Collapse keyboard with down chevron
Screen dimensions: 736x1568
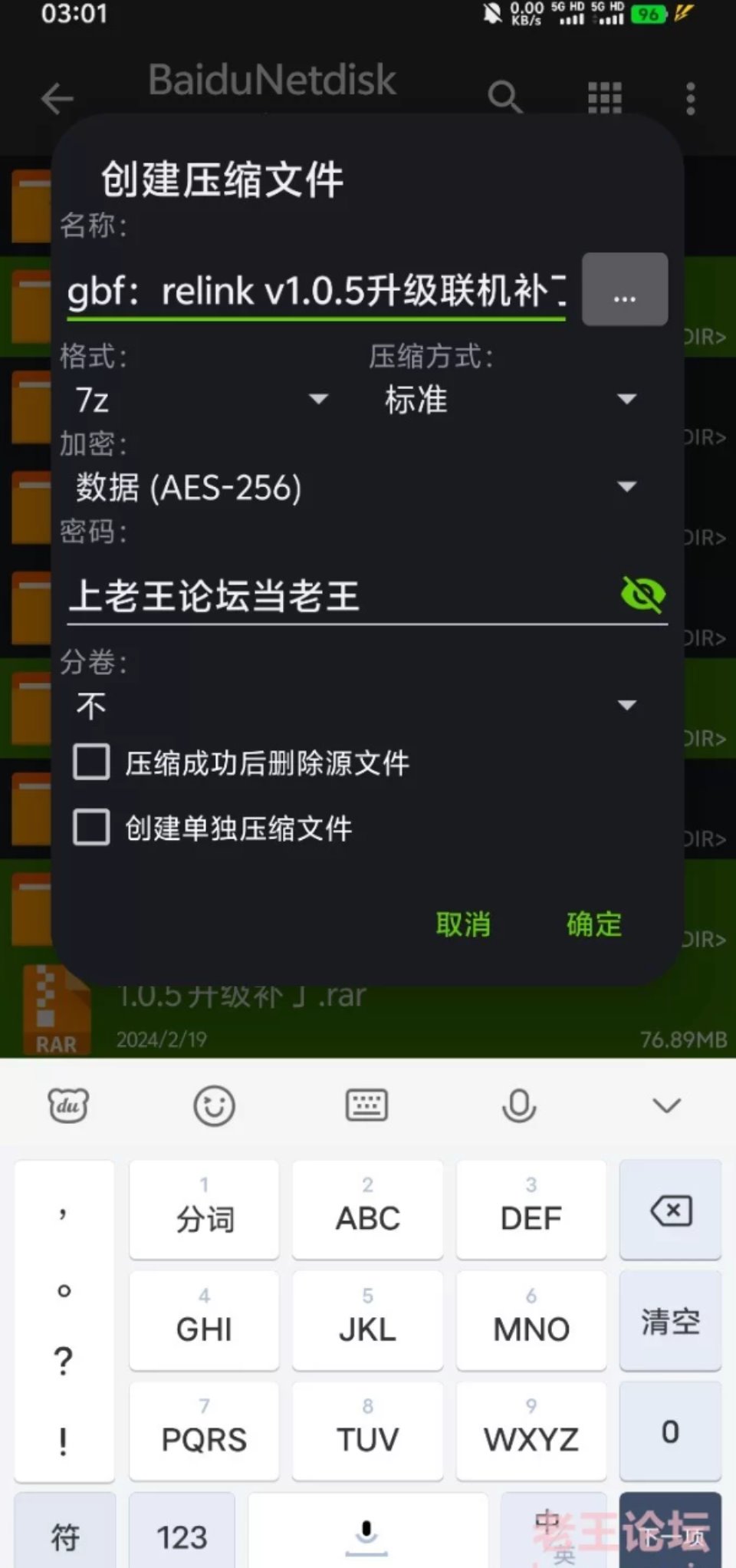[x=665, y=1105]
